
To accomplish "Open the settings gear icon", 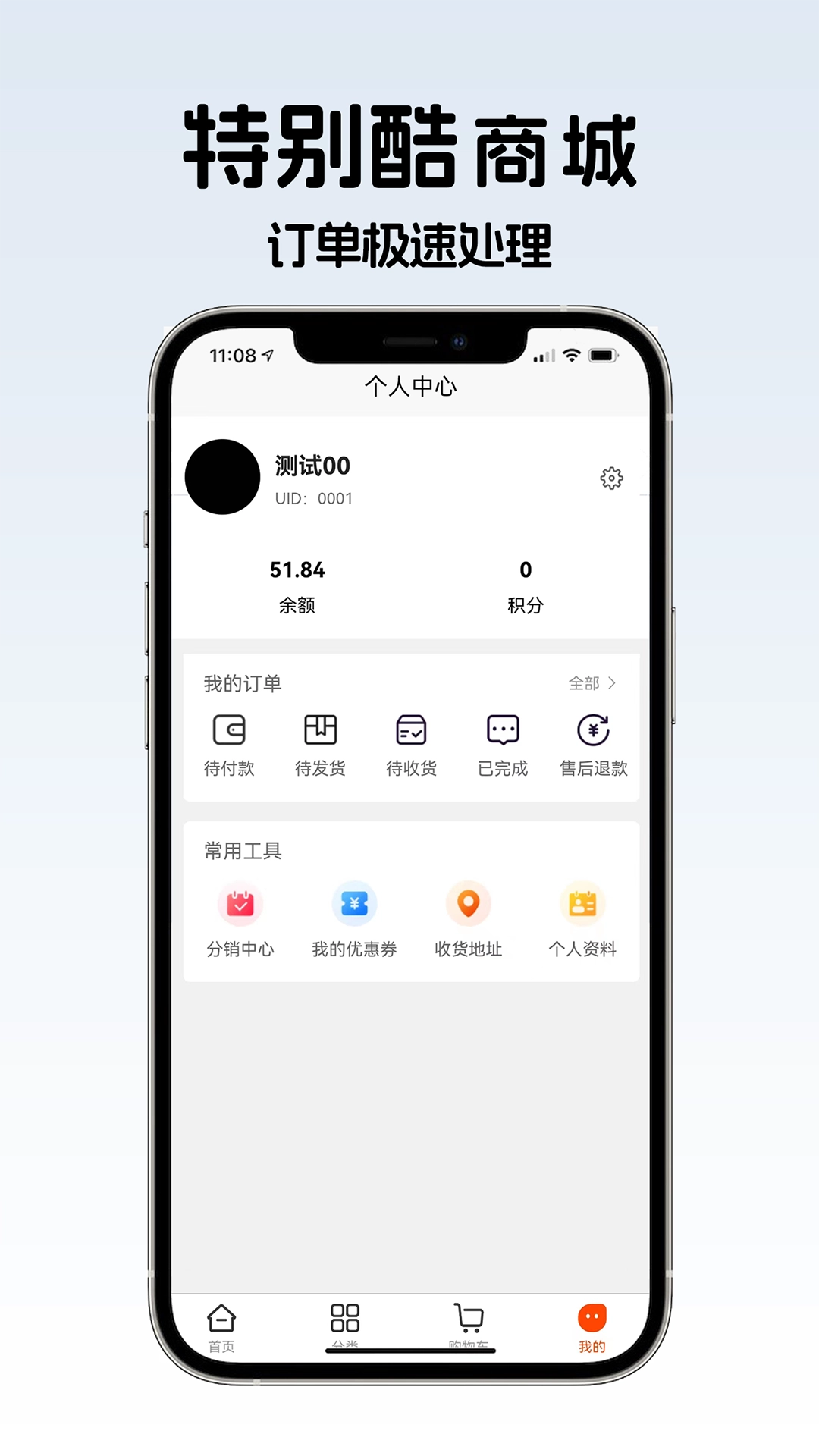I will coord(611,478).
